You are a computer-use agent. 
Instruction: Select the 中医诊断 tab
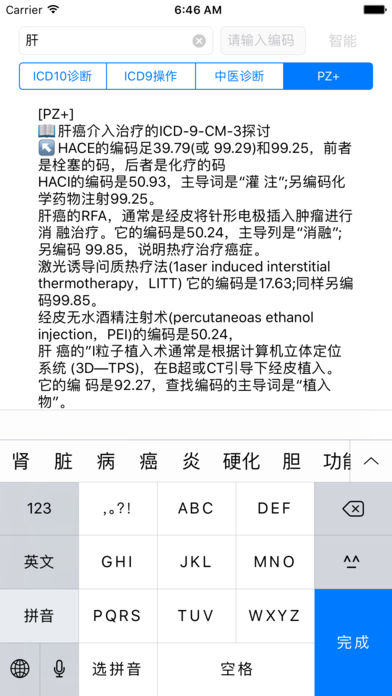coord(239,76)
